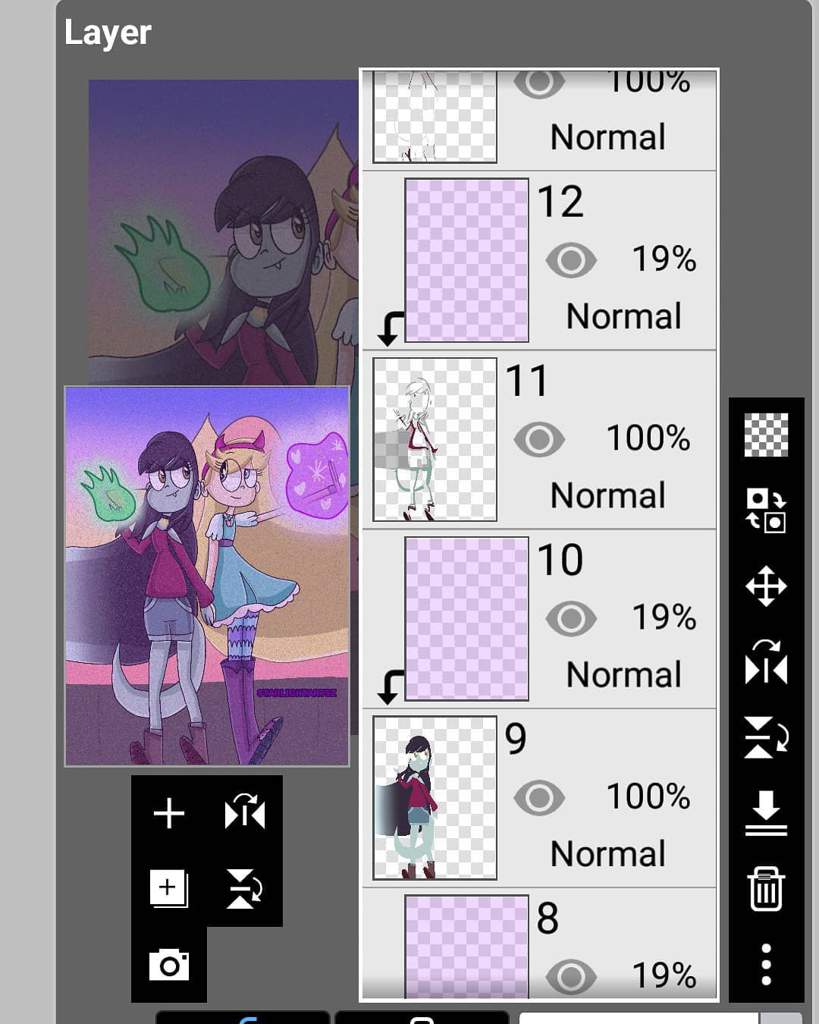This screenshot has height=1024, width=819.
Task: Select layer 10 thumbnail
Action: (x=466, y=618)
